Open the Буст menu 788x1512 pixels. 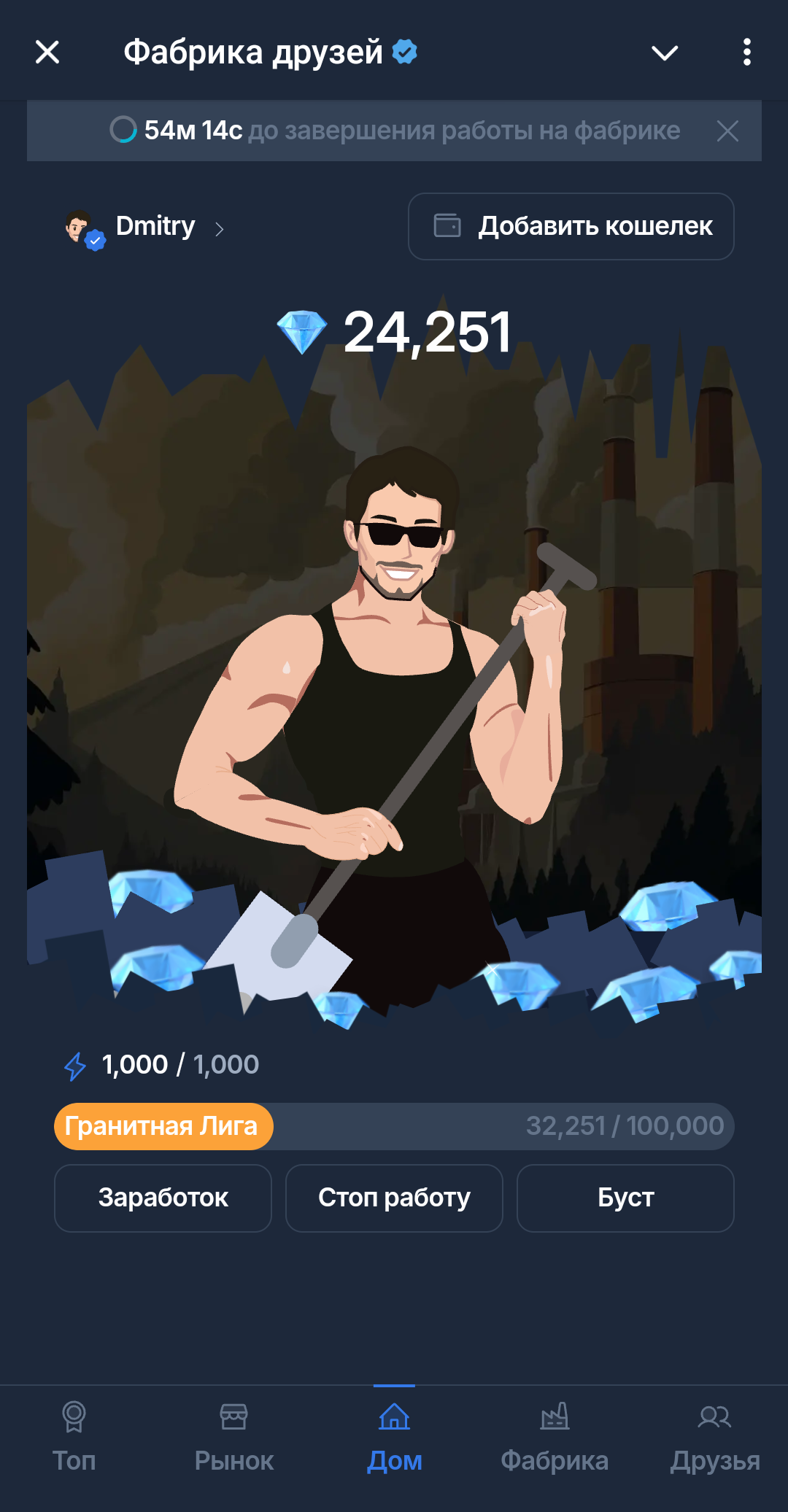pos(625,1198)
